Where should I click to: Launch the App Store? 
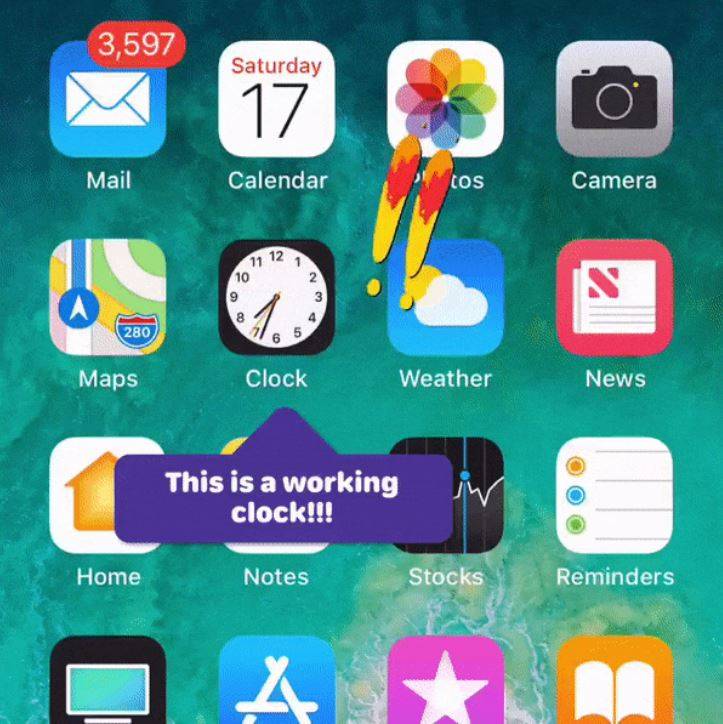click(x=277, y=685)
